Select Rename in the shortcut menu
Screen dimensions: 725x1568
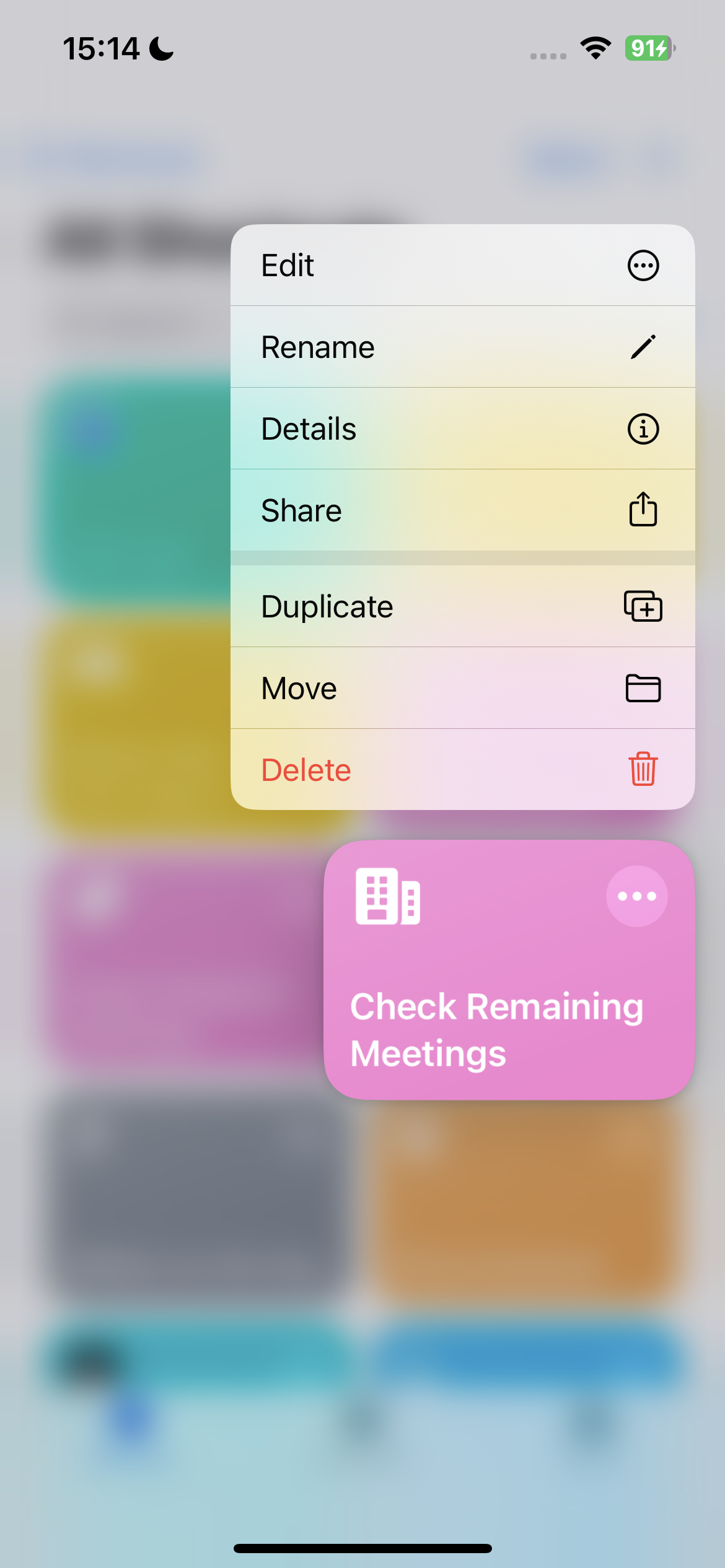(x=462, y=347)
